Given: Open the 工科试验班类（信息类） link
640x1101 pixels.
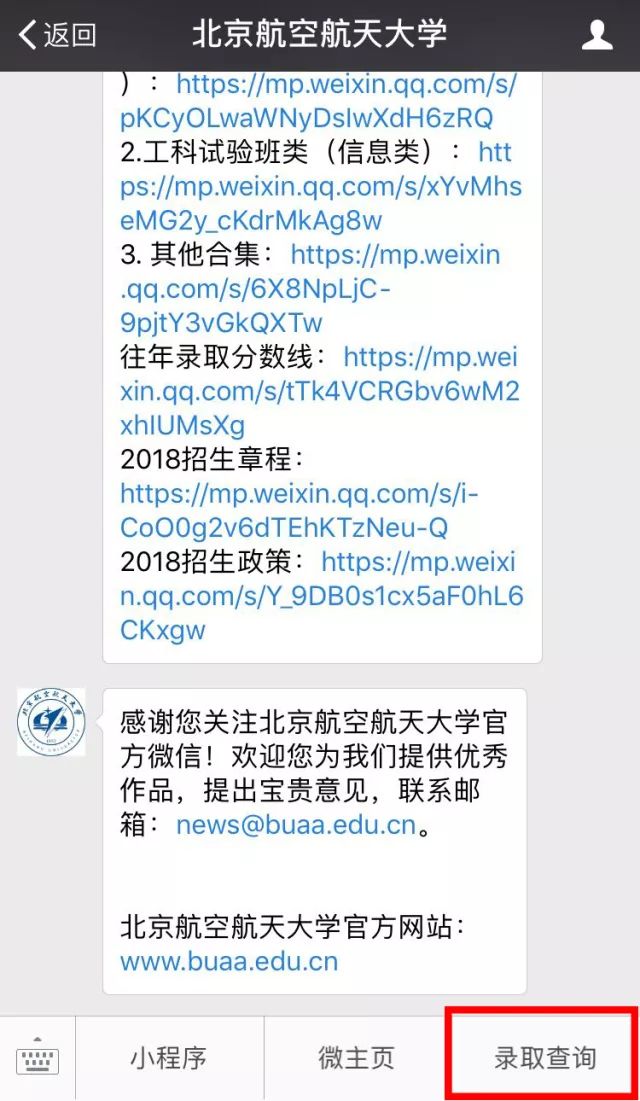Looking at the screenshot, I should point(320,186).
